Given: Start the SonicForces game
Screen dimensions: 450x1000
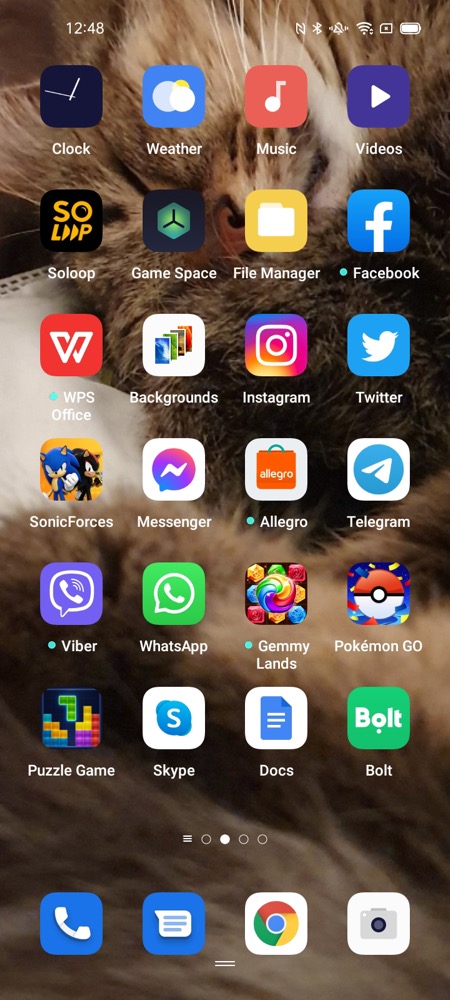Looking at the screenshot, I should pos(71,469).
